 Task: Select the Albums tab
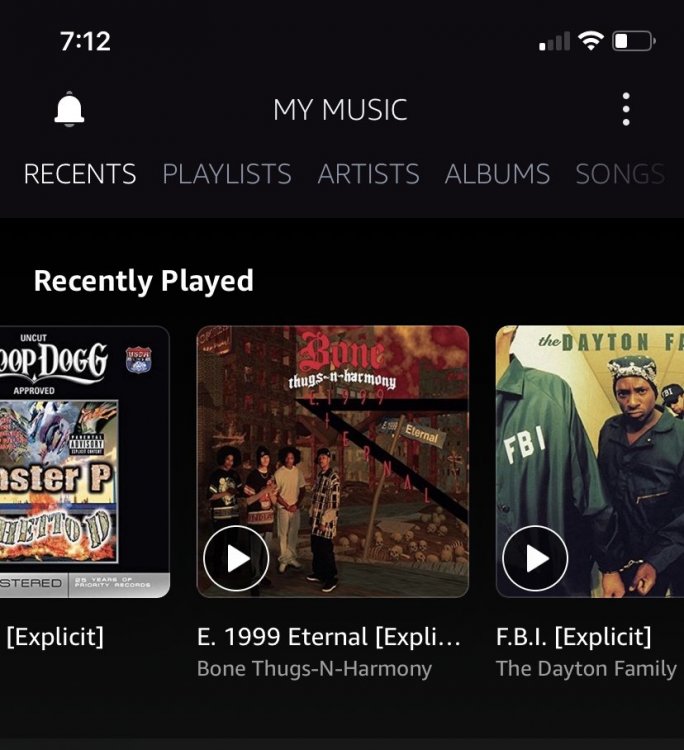[497, 174]
